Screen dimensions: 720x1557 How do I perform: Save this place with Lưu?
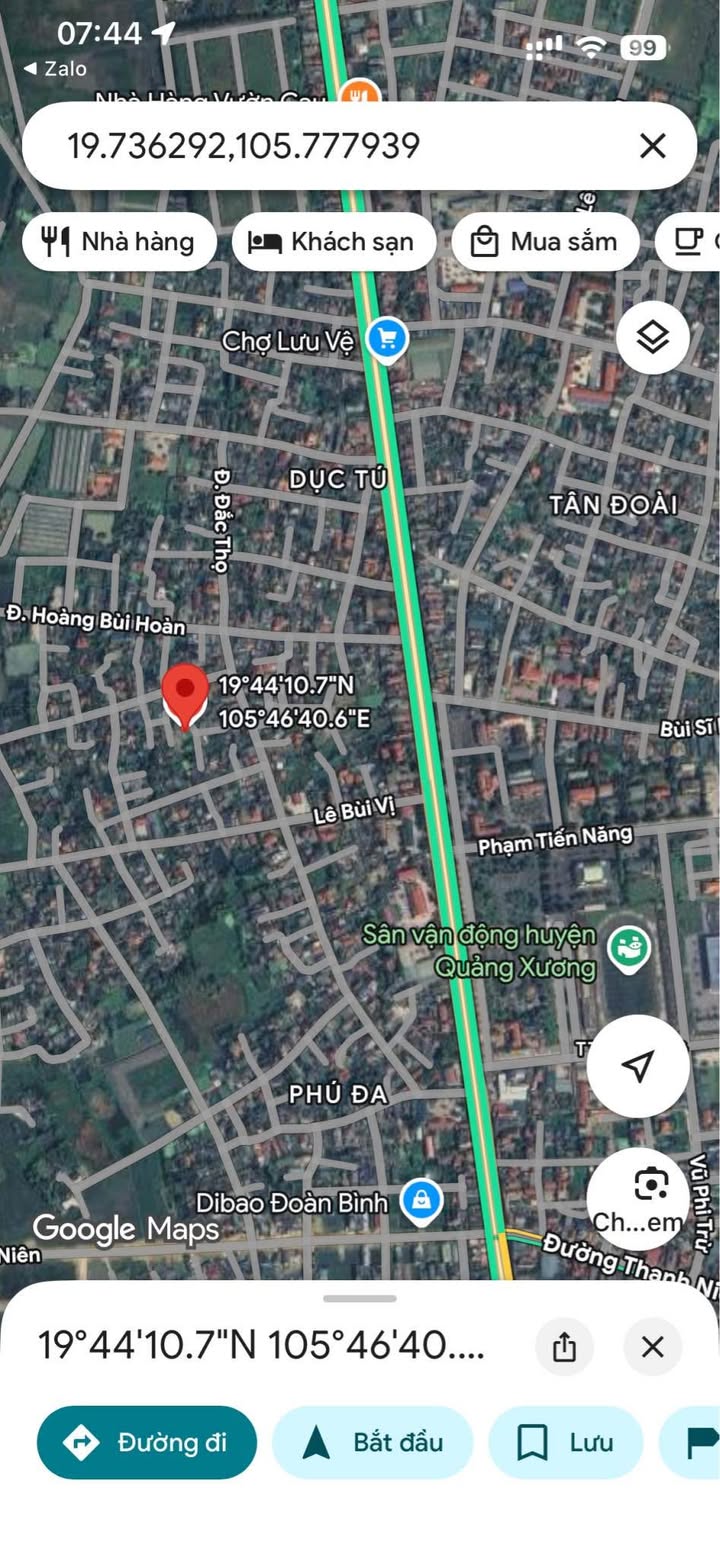pyautogui.click(x=565, y=1442)
